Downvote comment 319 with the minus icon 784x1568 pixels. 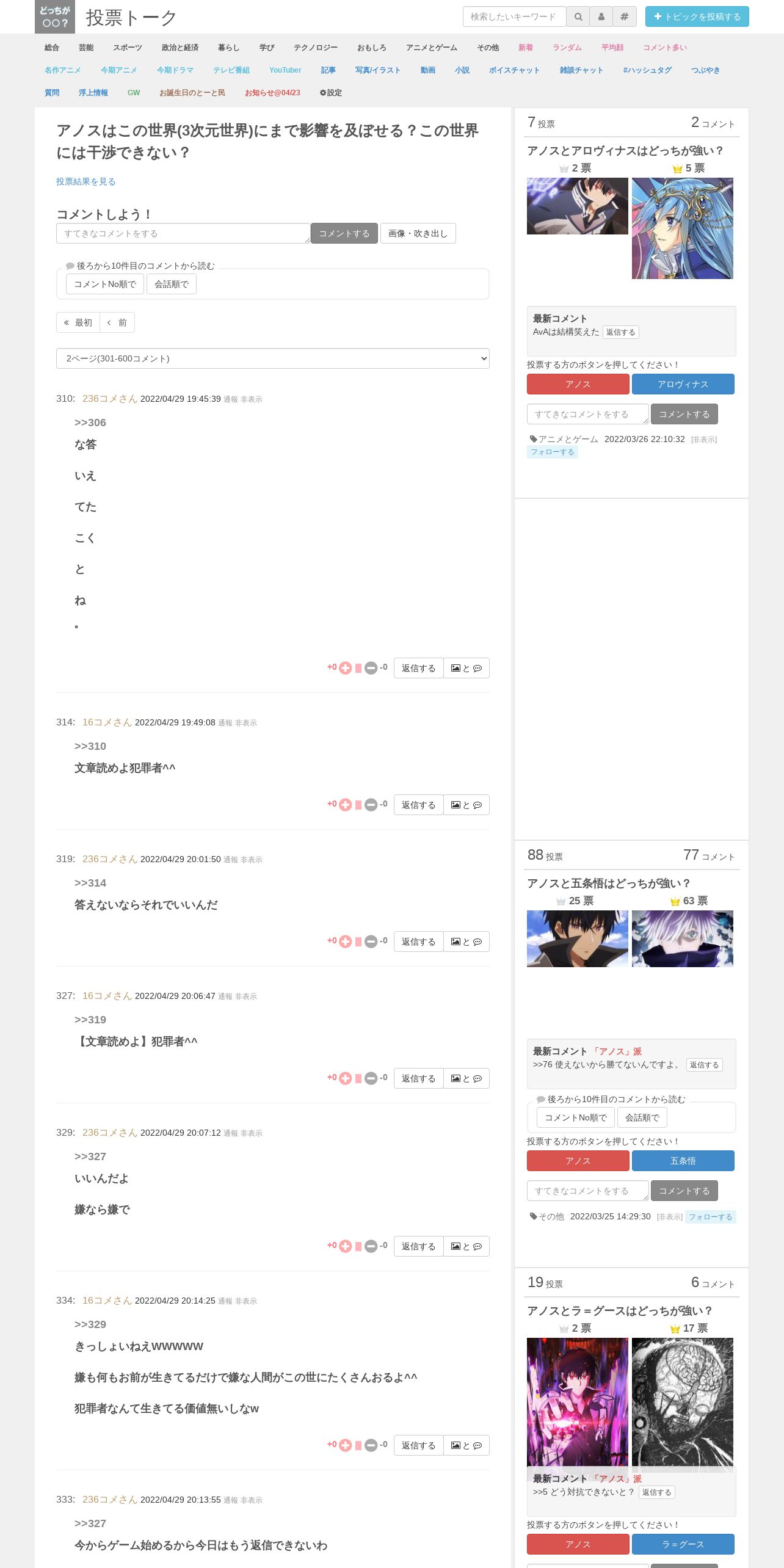tap(371, 942)
